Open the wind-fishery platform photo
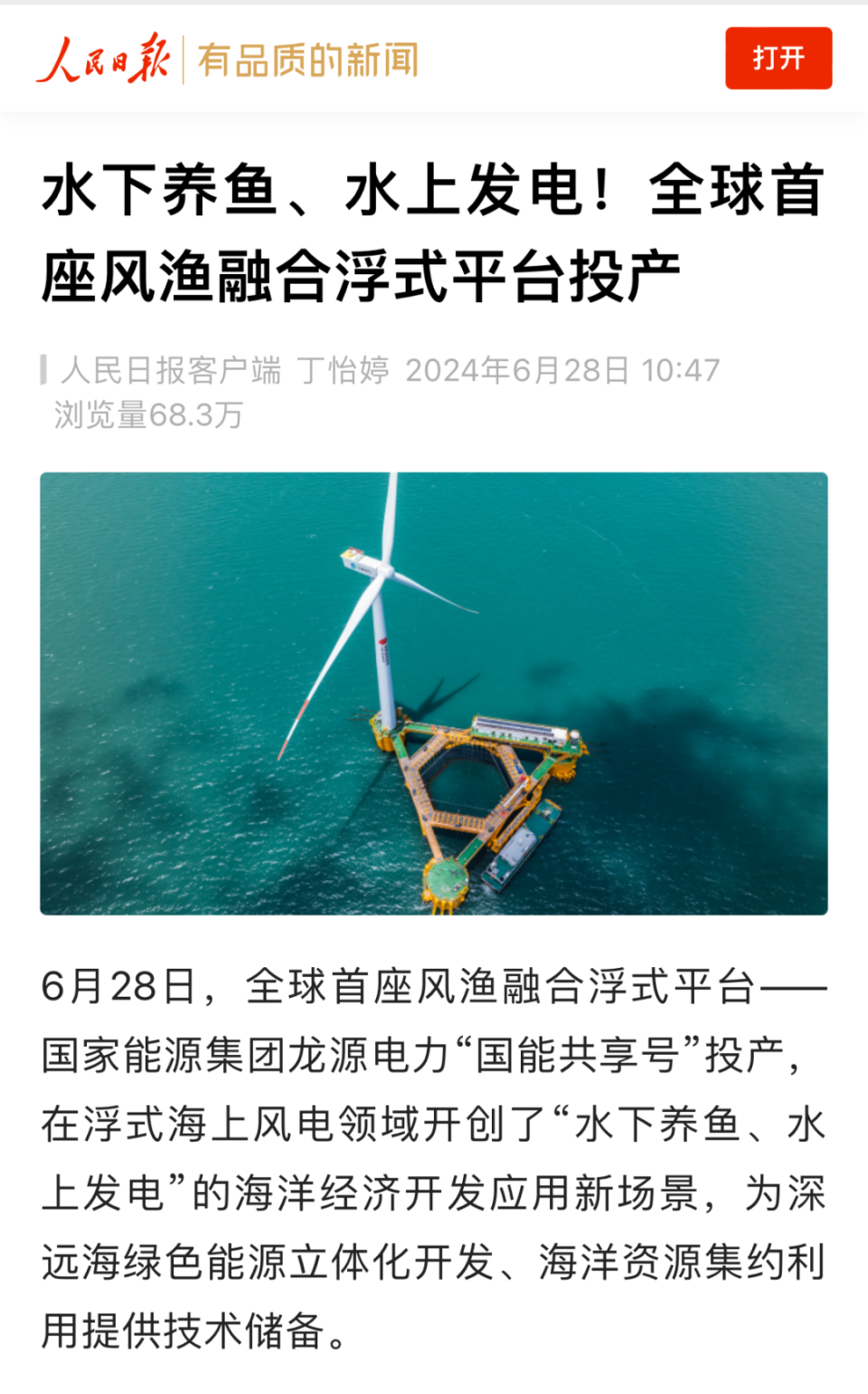This screenshot has width=868, height=1394. [434, 694]
